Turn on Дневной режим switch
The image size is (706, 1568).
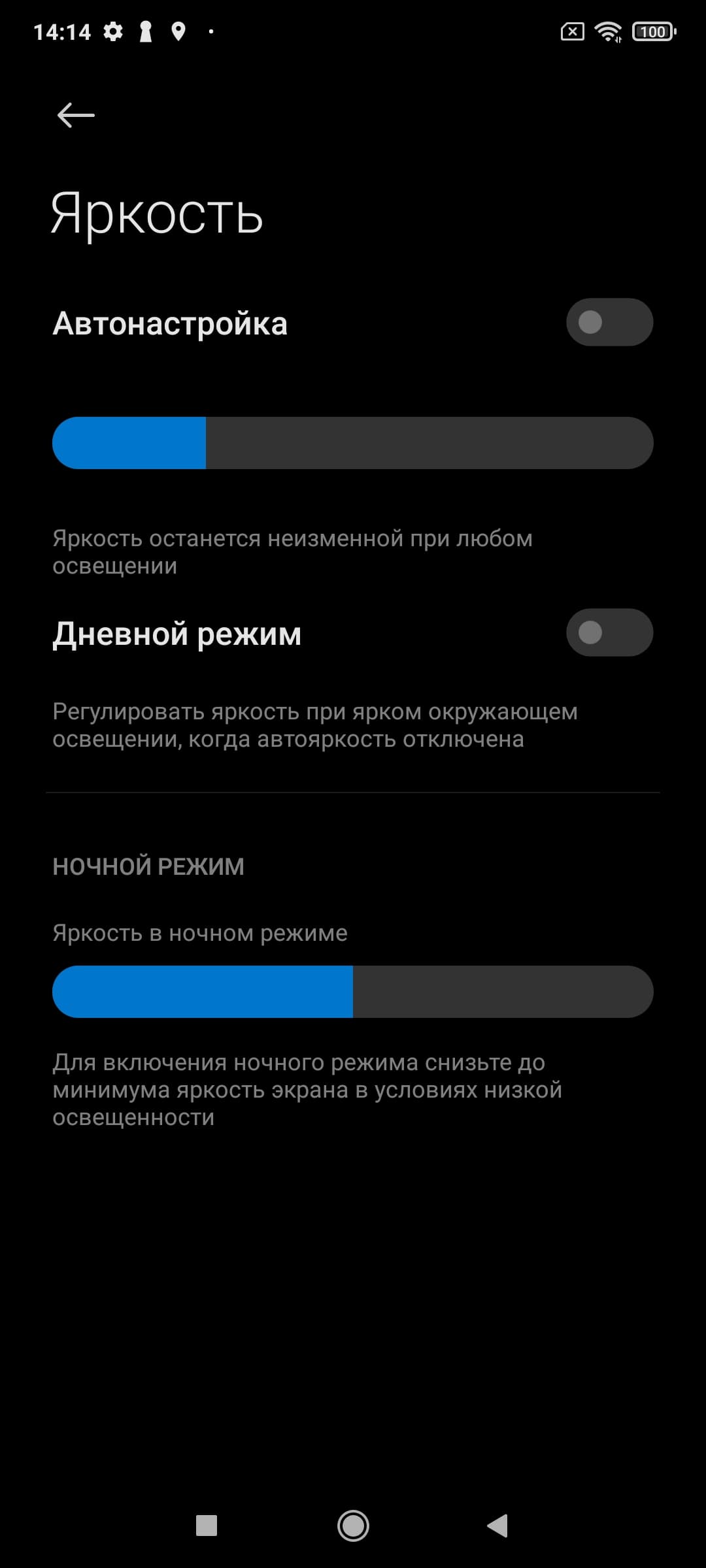coord(609,632)
